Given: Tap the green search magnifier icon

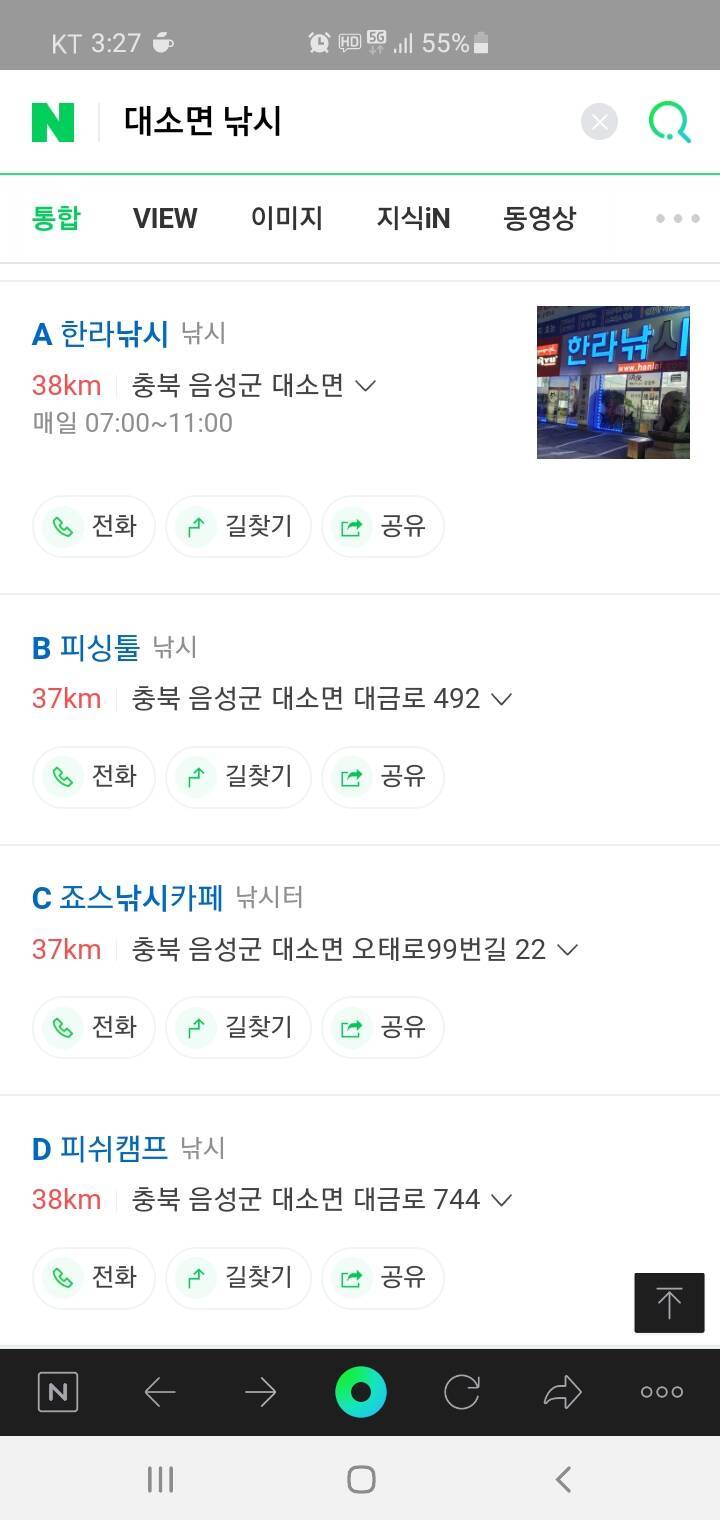Looking at the screenshot, I should [669, 122].
